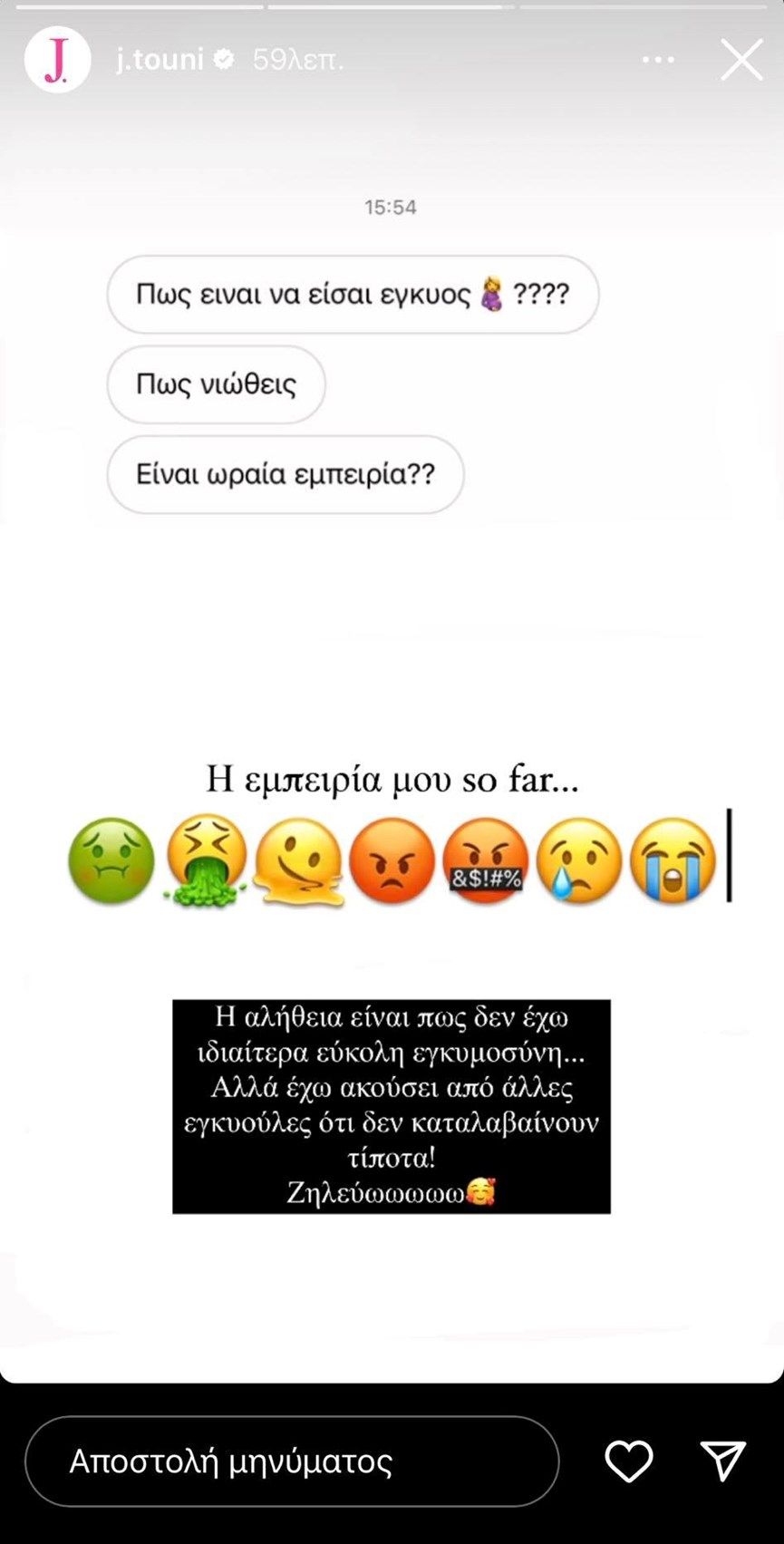Close the story view
Viewport: 784px width, 1544px height.
click(740, 61)
